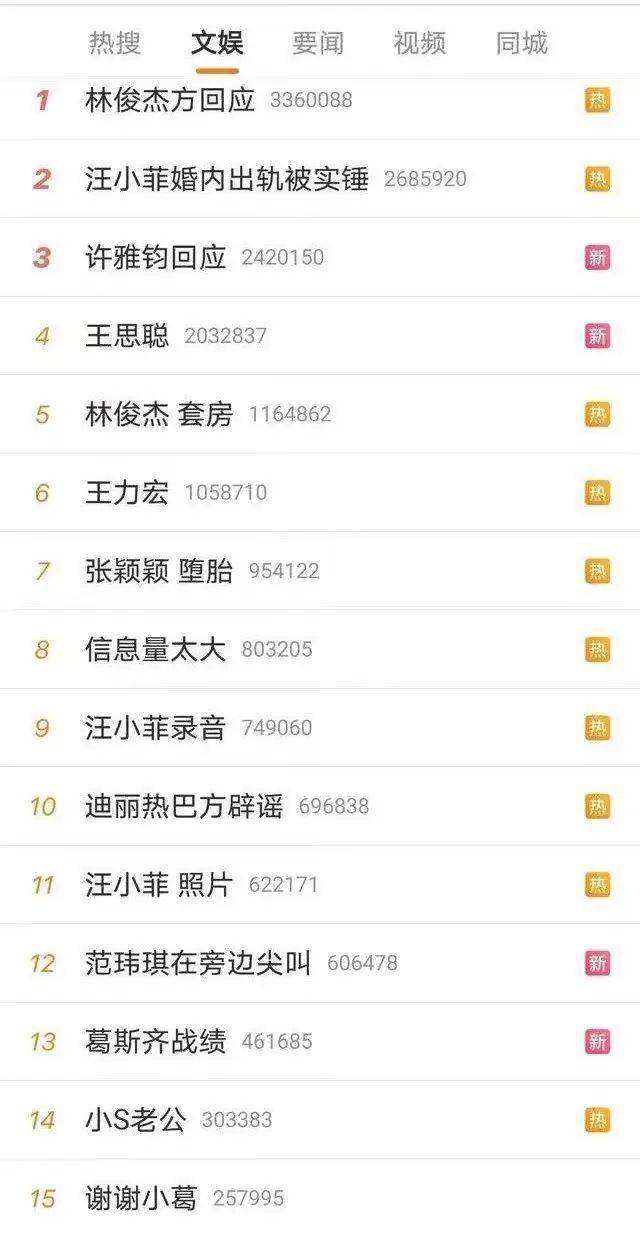Open the topic 汪小菲录音
640x1233 pixels.
[156, 728]
